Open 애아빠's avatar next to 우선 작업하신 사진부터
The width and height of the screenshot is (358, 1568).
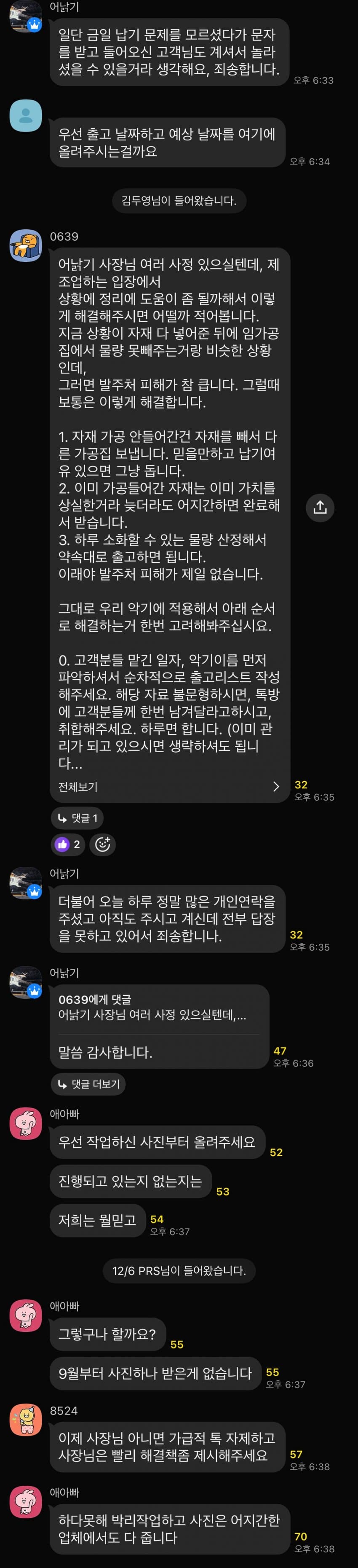tap(26, 1123)
